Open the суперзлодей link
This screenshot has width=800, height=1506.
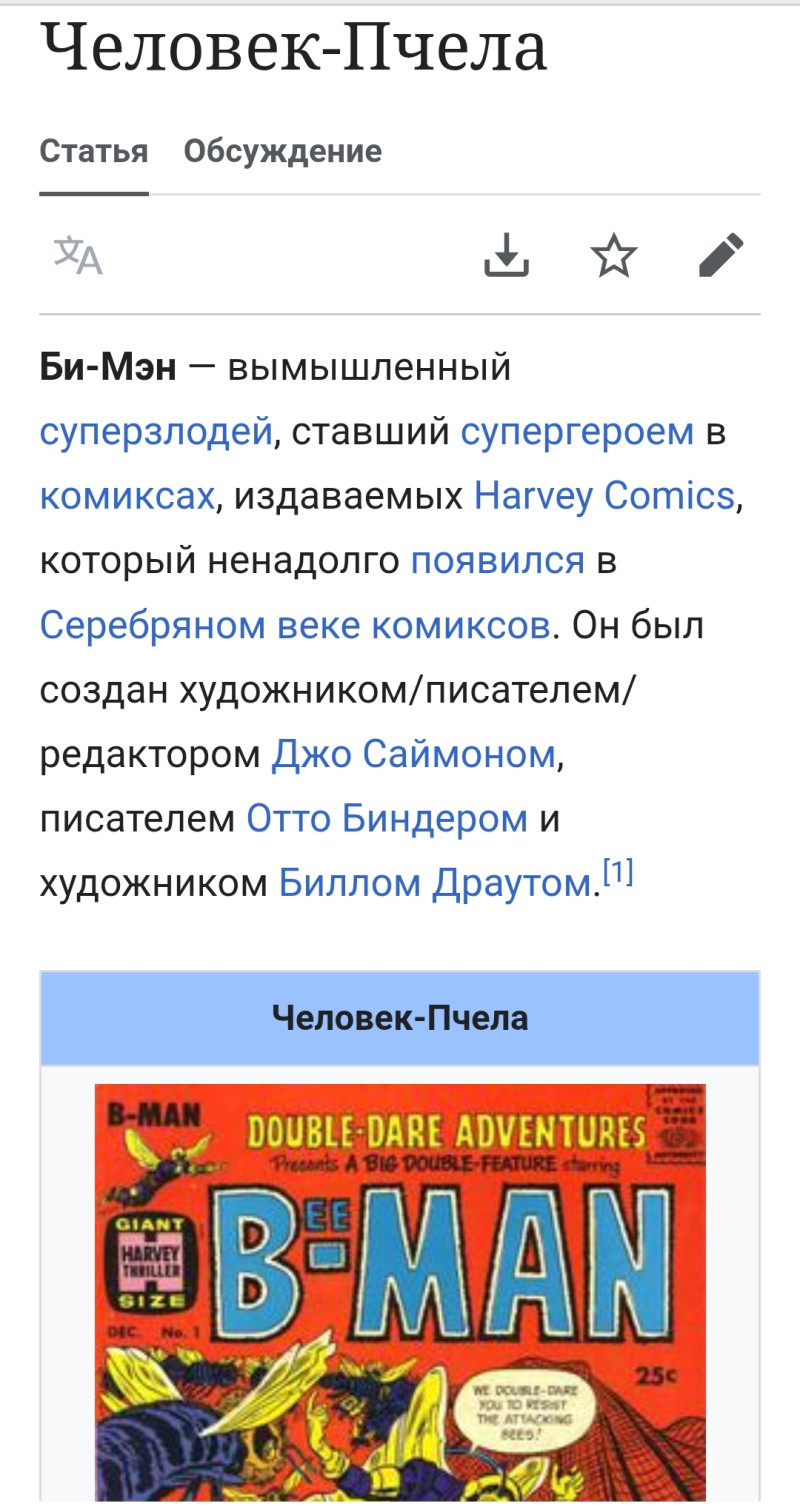point(156,432)
